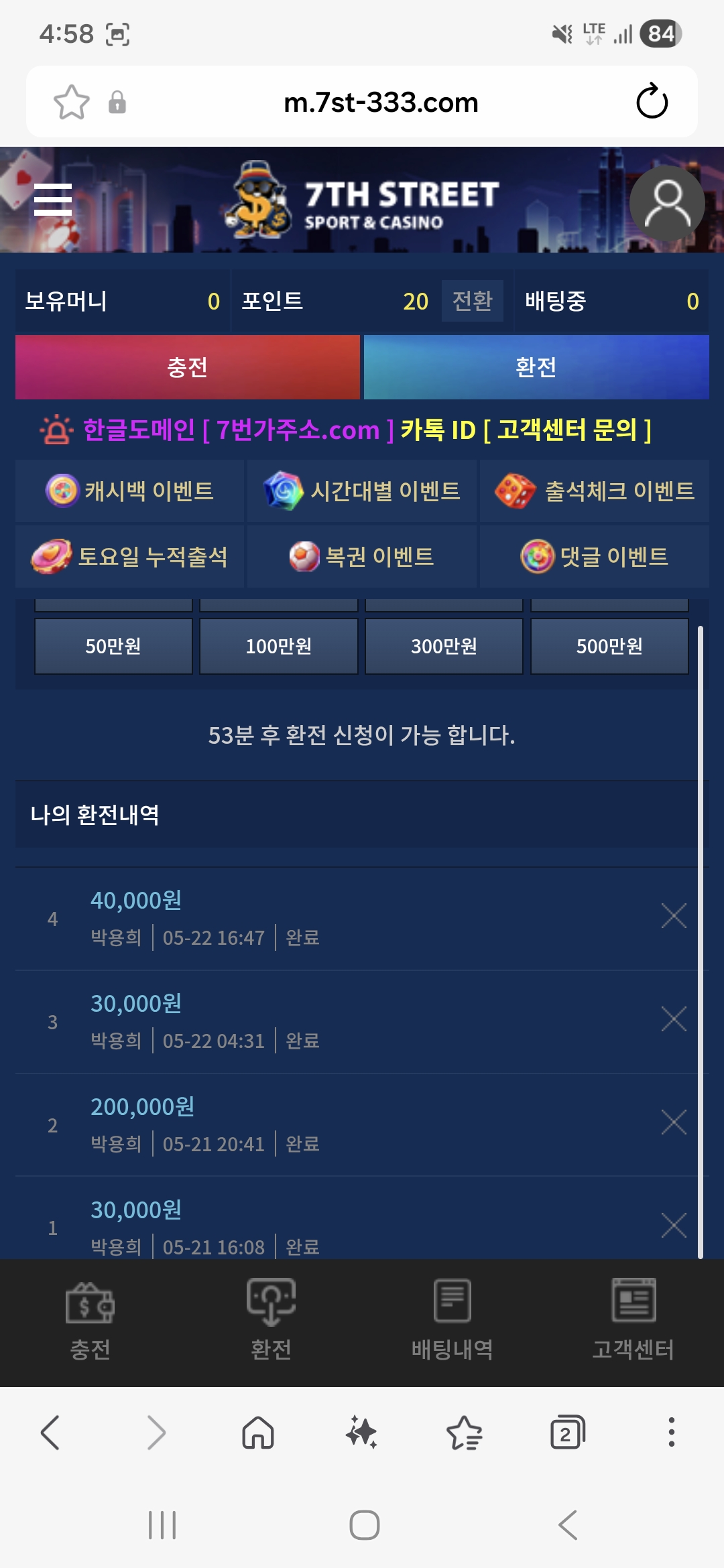Select the 300만원 amount
The height and width of the screenshot is (1568, 724).
click(x=444, y=646)
